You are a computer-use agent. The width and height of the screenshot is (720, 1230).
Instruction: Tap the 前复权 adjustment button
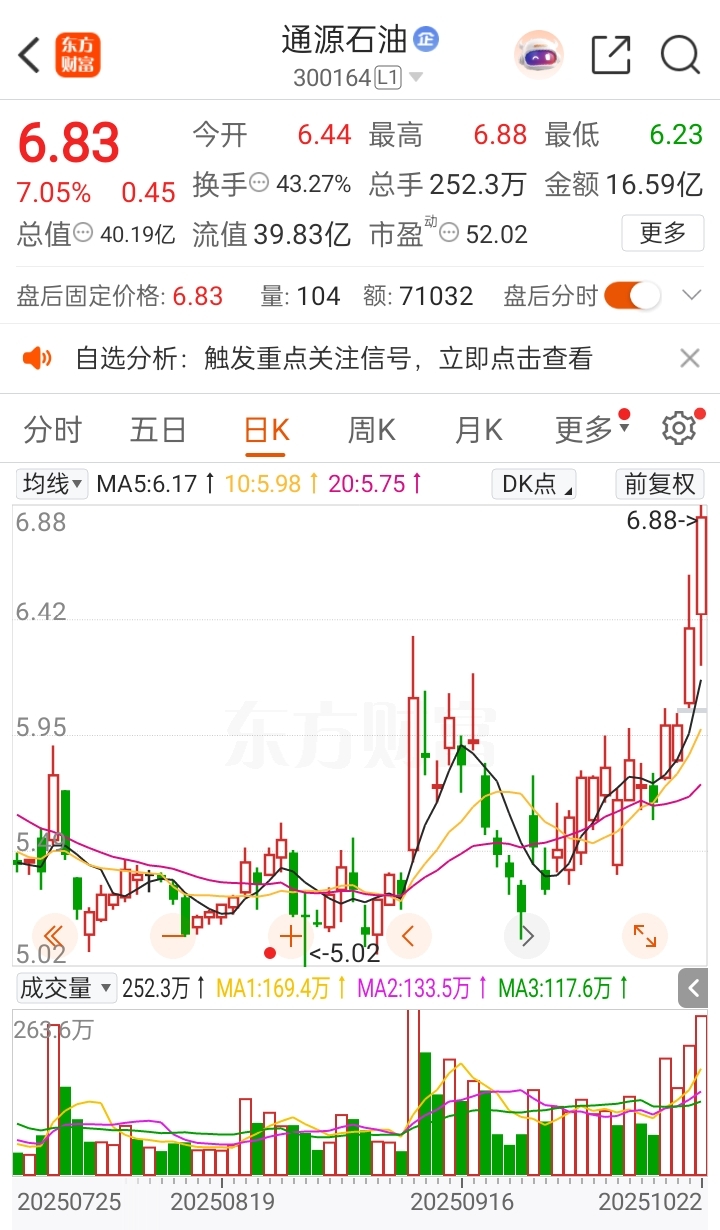pyautogui.click(x=659, y=484)
